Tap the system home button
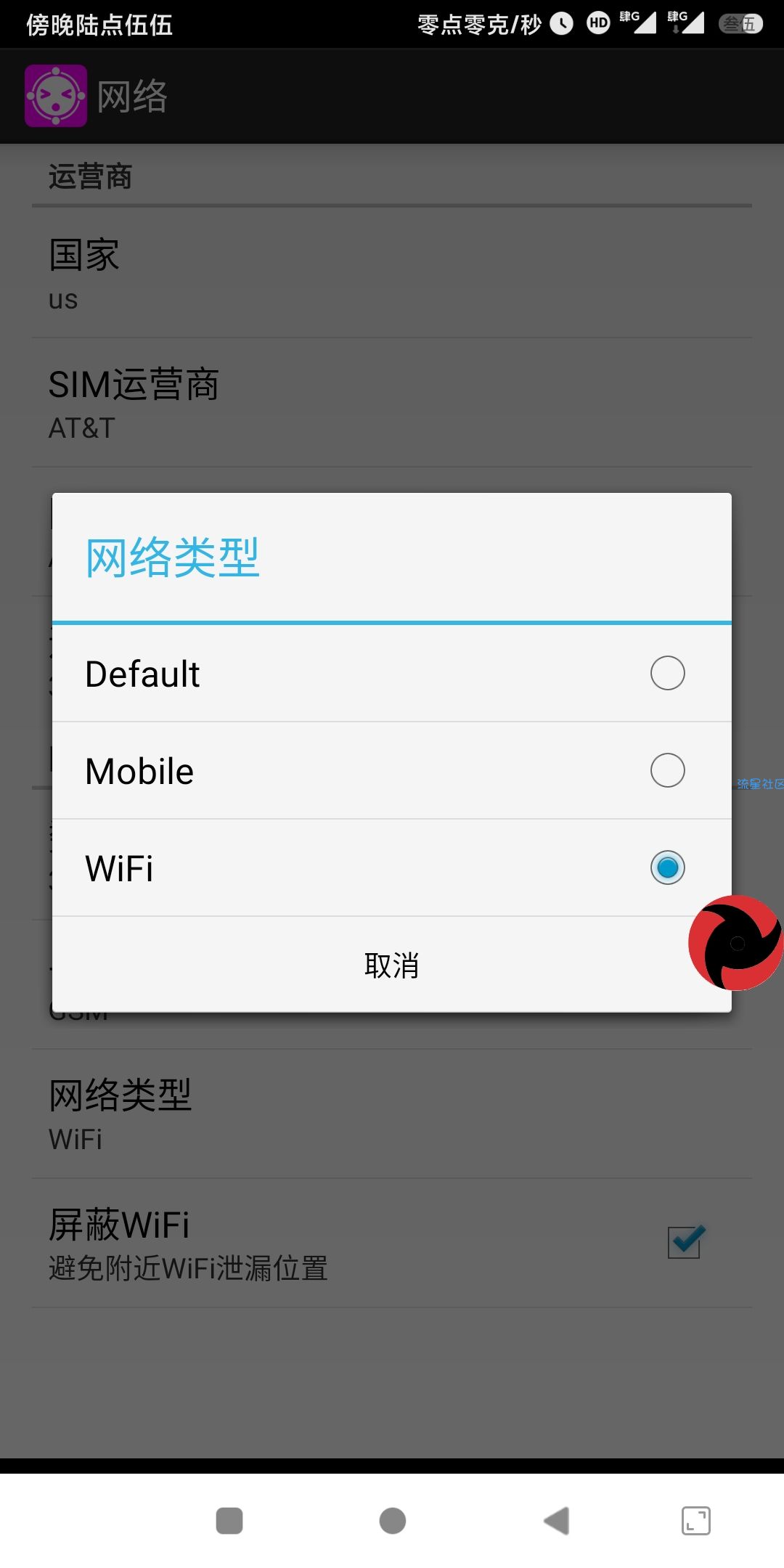784x1568 pixels. pos(393,1521)
